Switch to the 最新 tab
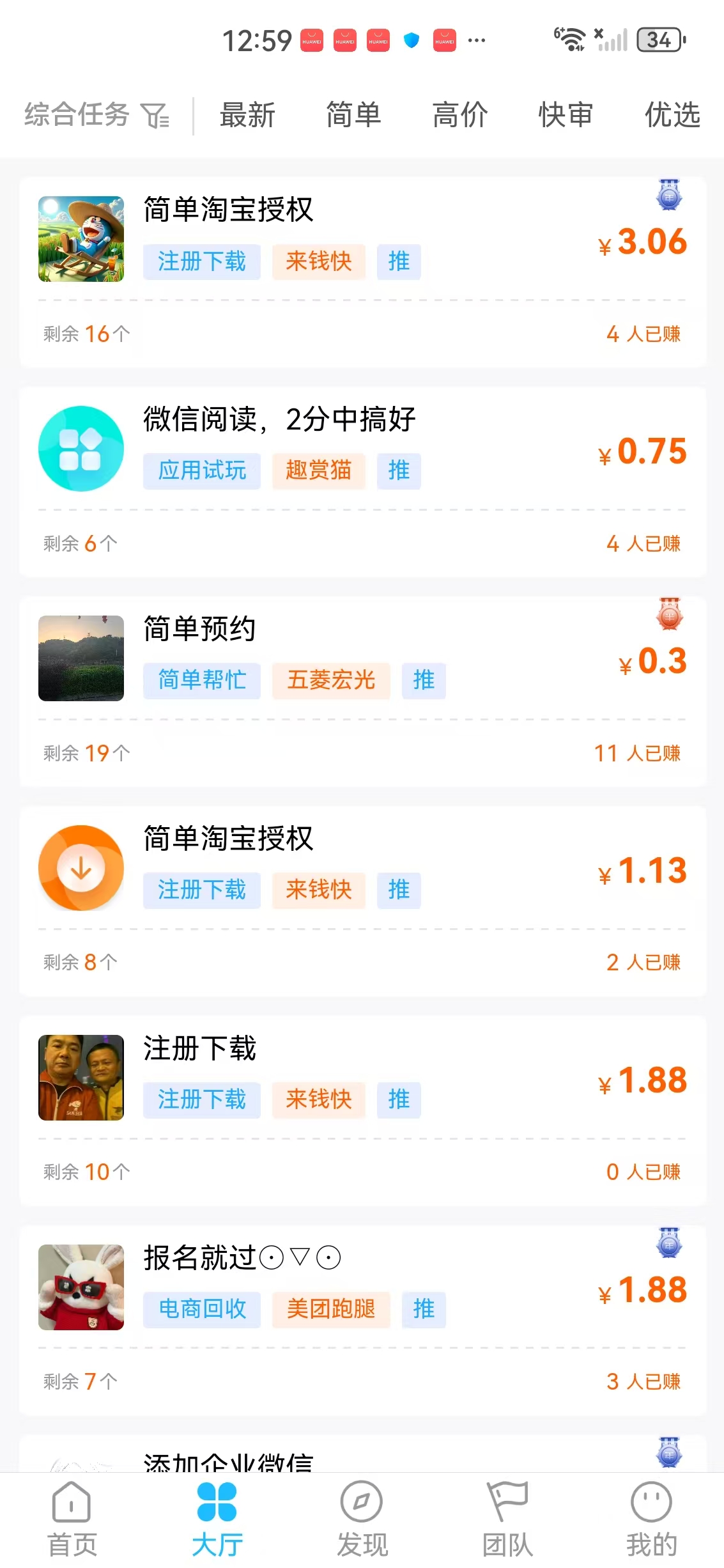The width and height of the screenshot is (724, 1568). click(x=248, y=115)
